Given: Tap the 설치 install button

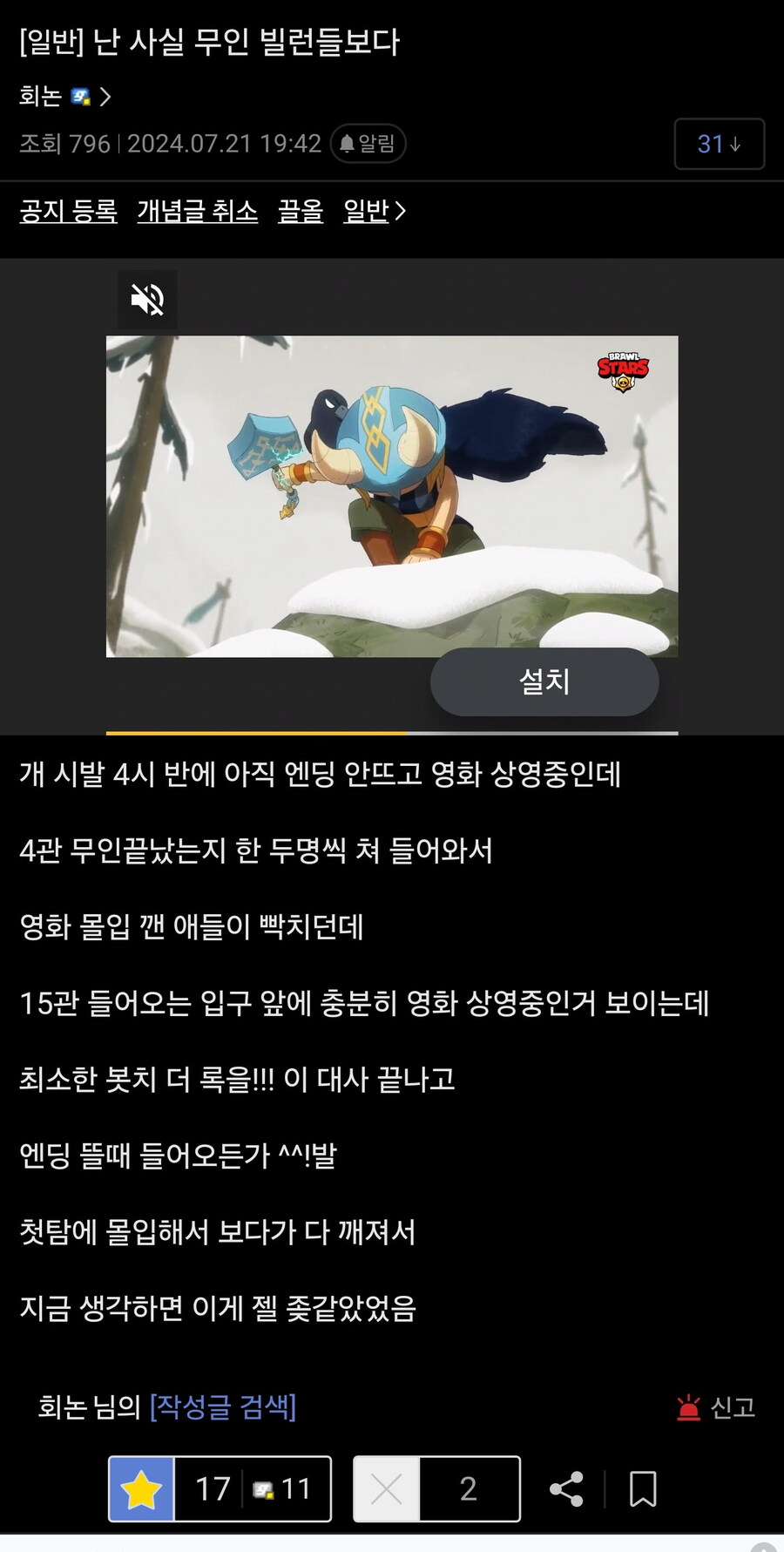Looking at the screenshot, I should [x=544, y=681].
